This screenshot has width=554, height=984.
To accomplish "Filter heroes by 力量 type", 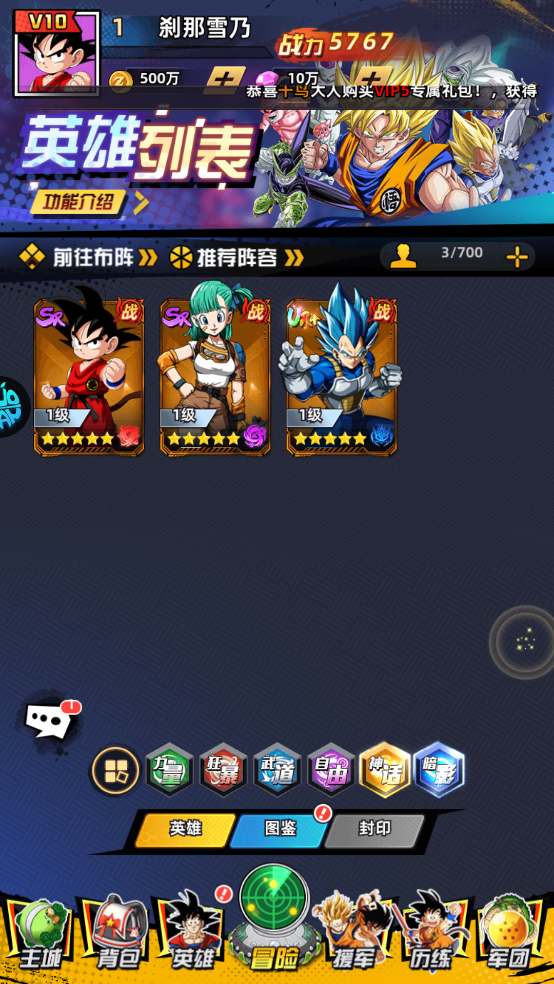I will coord(169,769).
